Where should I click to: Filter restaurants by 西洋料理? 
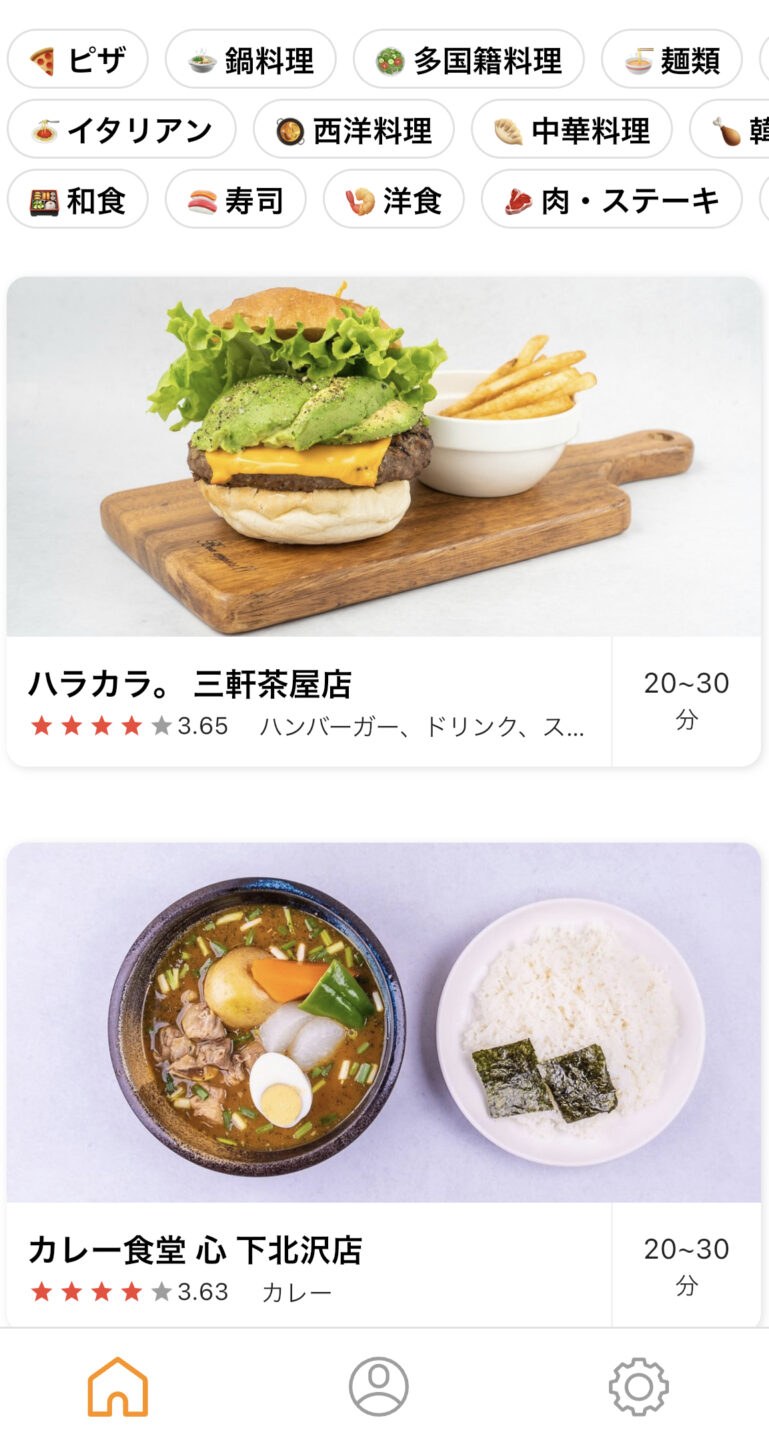point(354,130)
